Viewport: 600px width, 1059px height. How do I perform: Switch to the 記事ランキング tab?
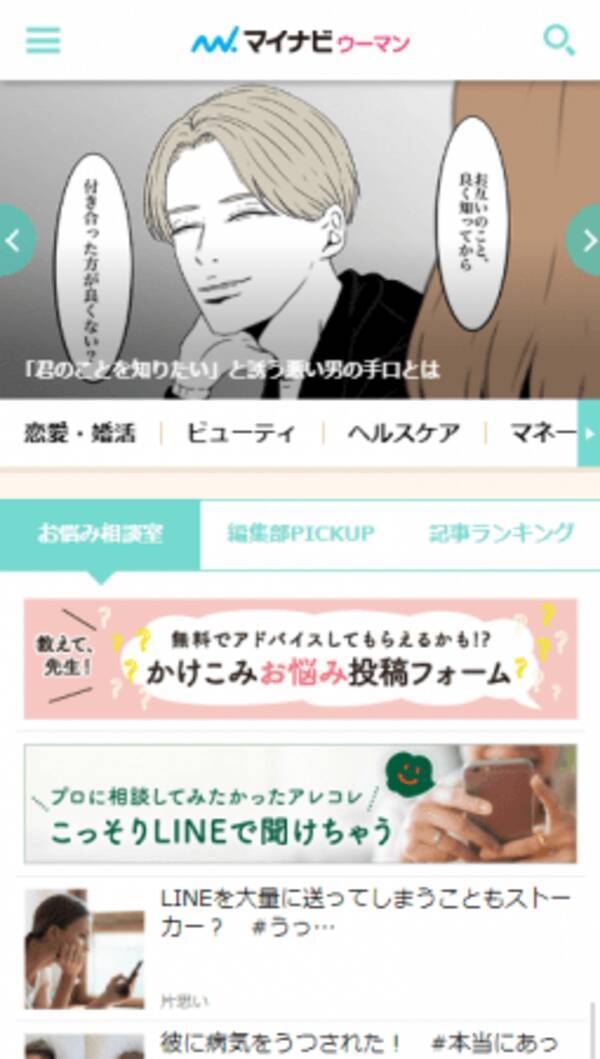(501, 534)
